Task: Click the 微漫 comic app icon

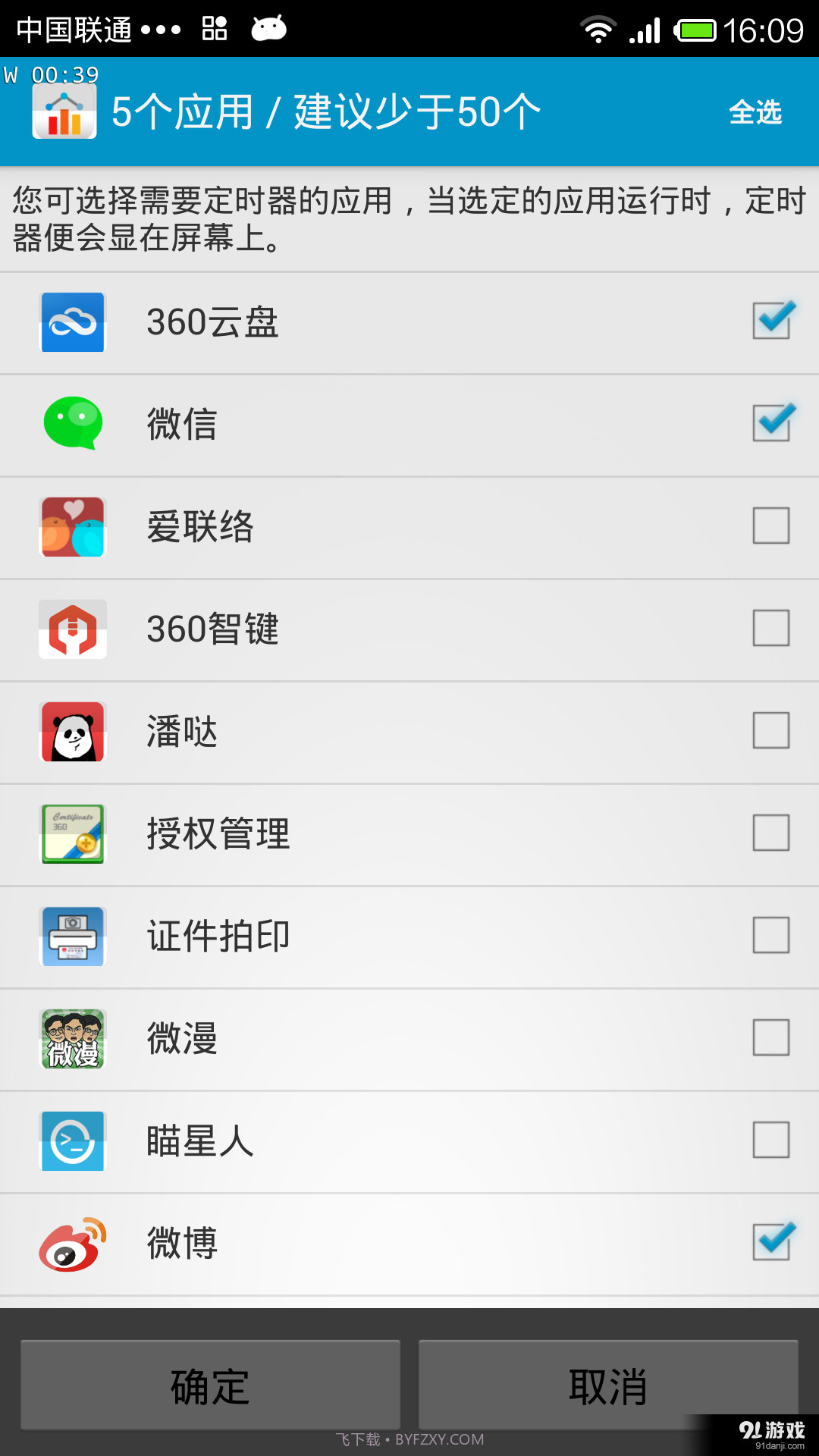Action: point(72,1039)
